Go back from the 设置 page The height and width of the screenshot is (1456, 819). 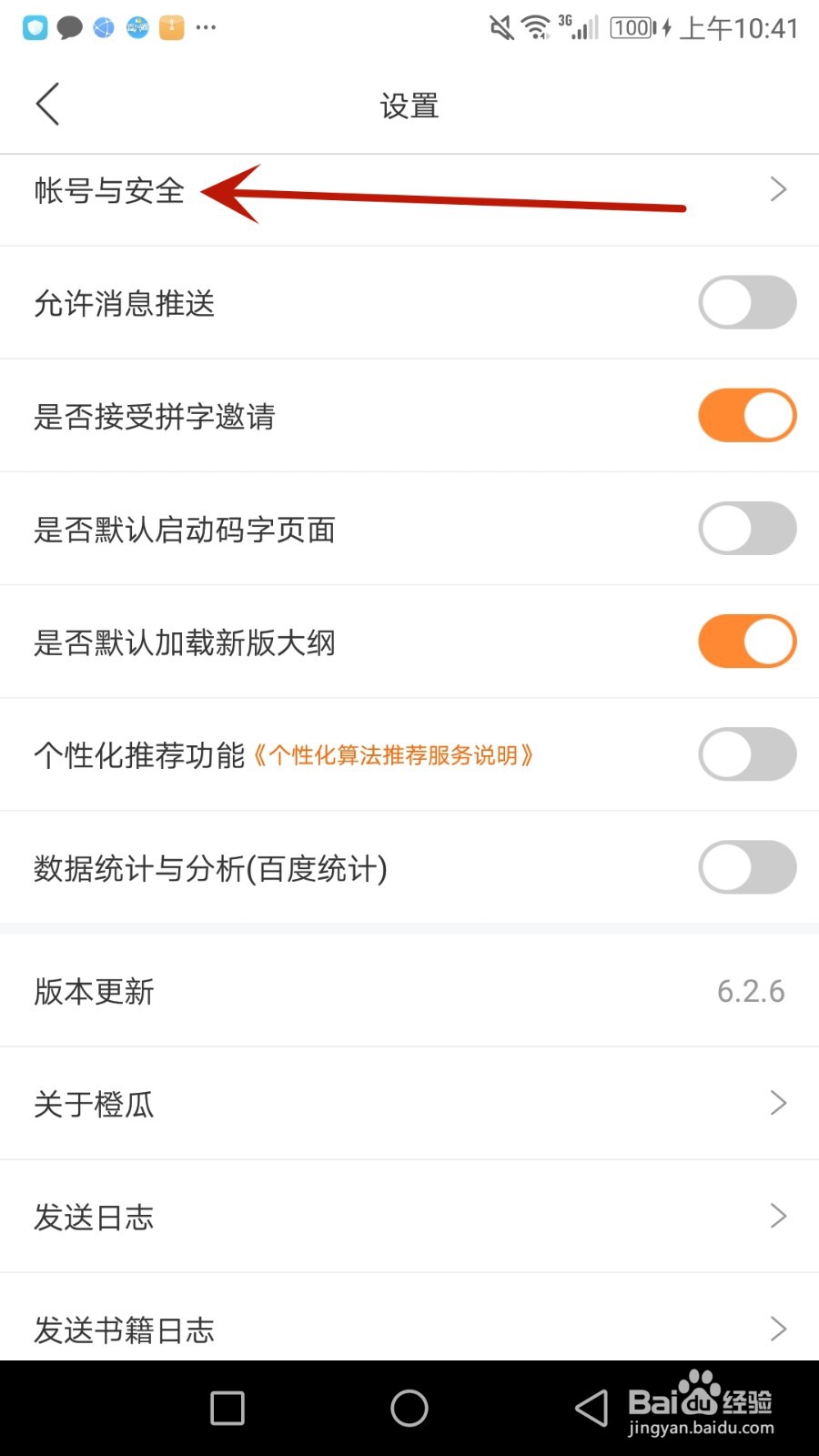pos(48,105)
